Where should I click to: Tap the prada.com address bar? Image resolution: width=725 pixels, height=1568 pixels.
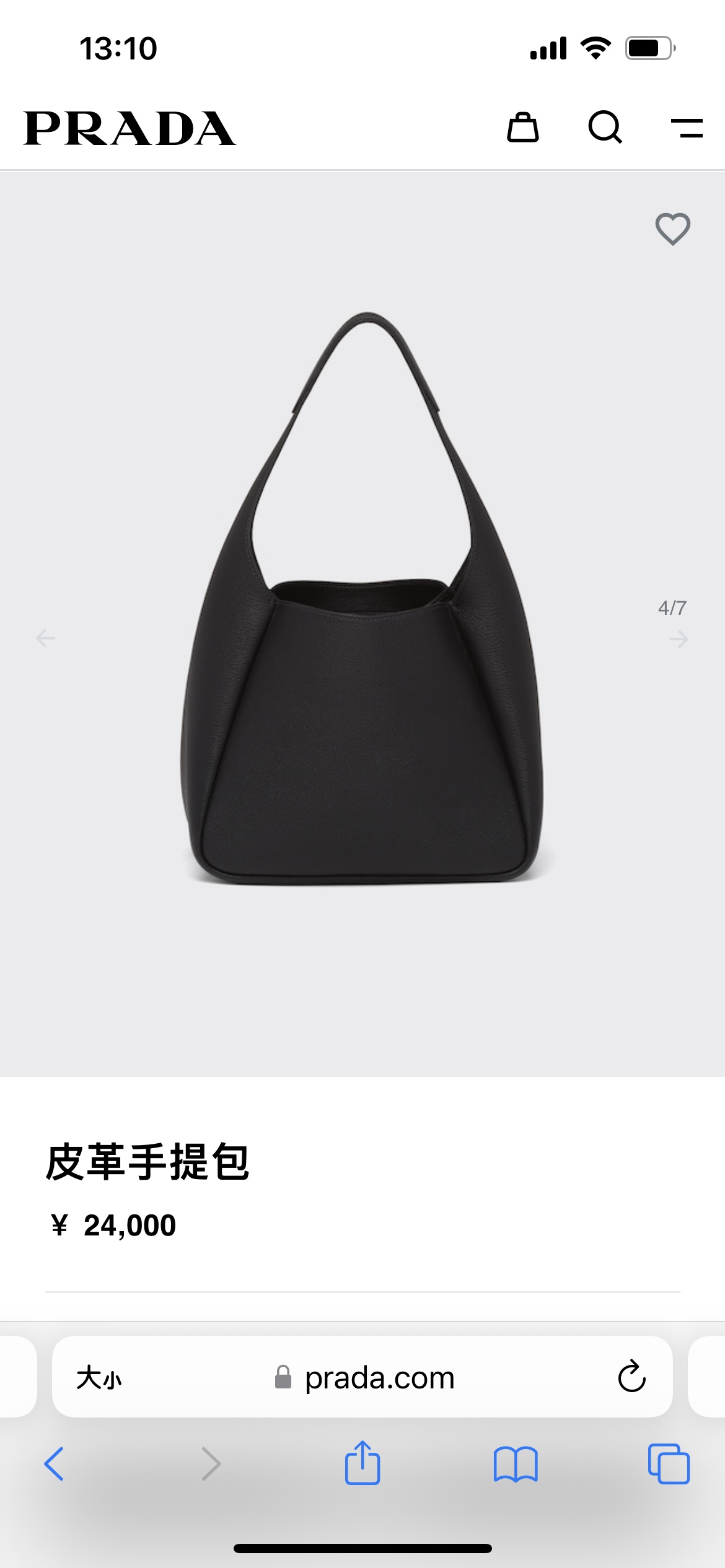tap(379, 1379)
